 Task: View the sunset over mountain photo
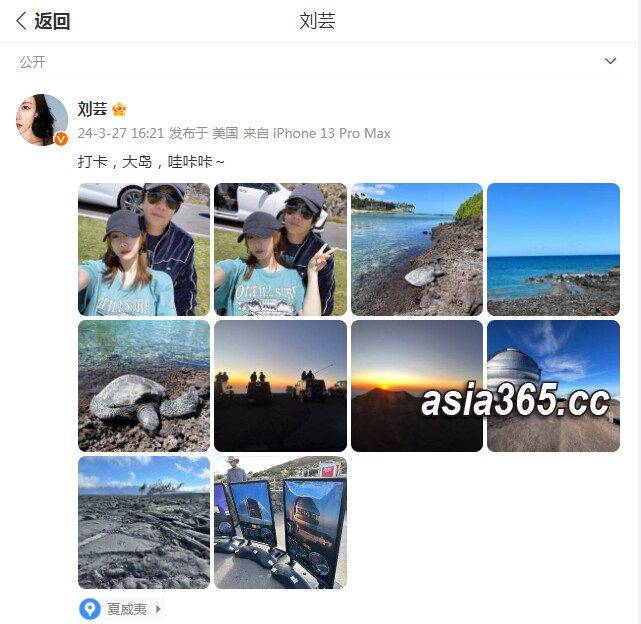coord(417,386)
